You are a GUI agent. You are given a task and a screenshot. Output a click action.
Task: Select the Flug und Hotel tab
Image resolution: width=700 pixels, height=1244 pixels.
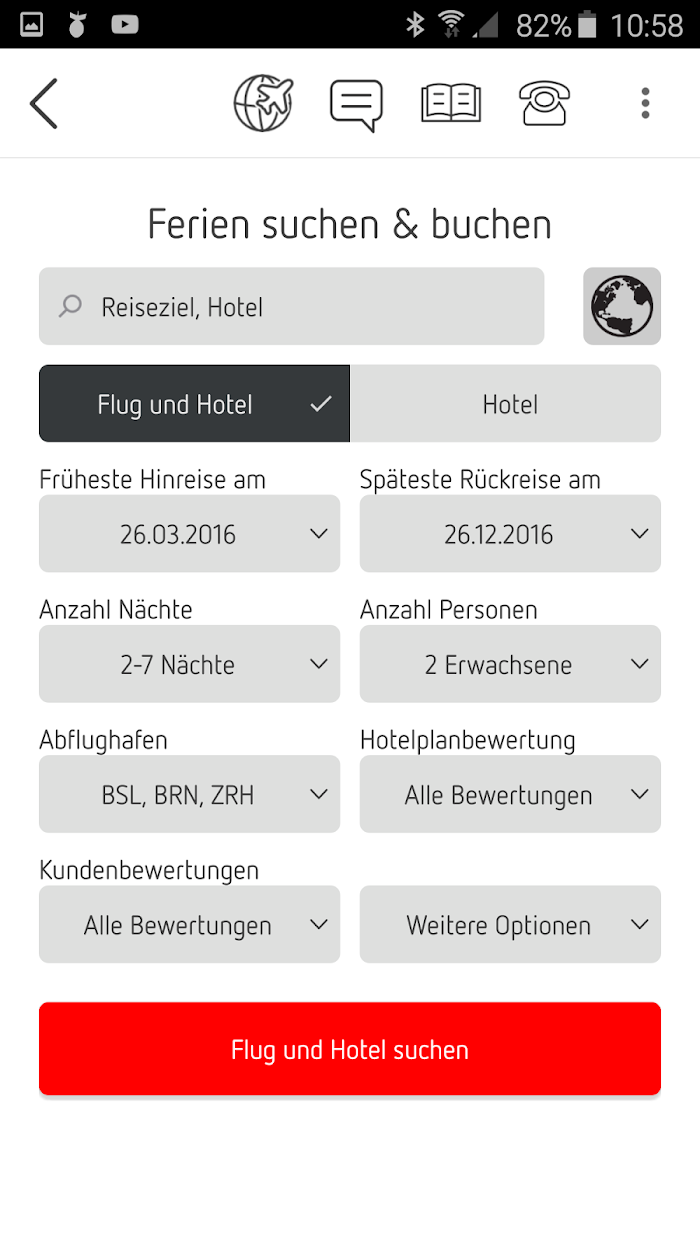tap(194, 404)
